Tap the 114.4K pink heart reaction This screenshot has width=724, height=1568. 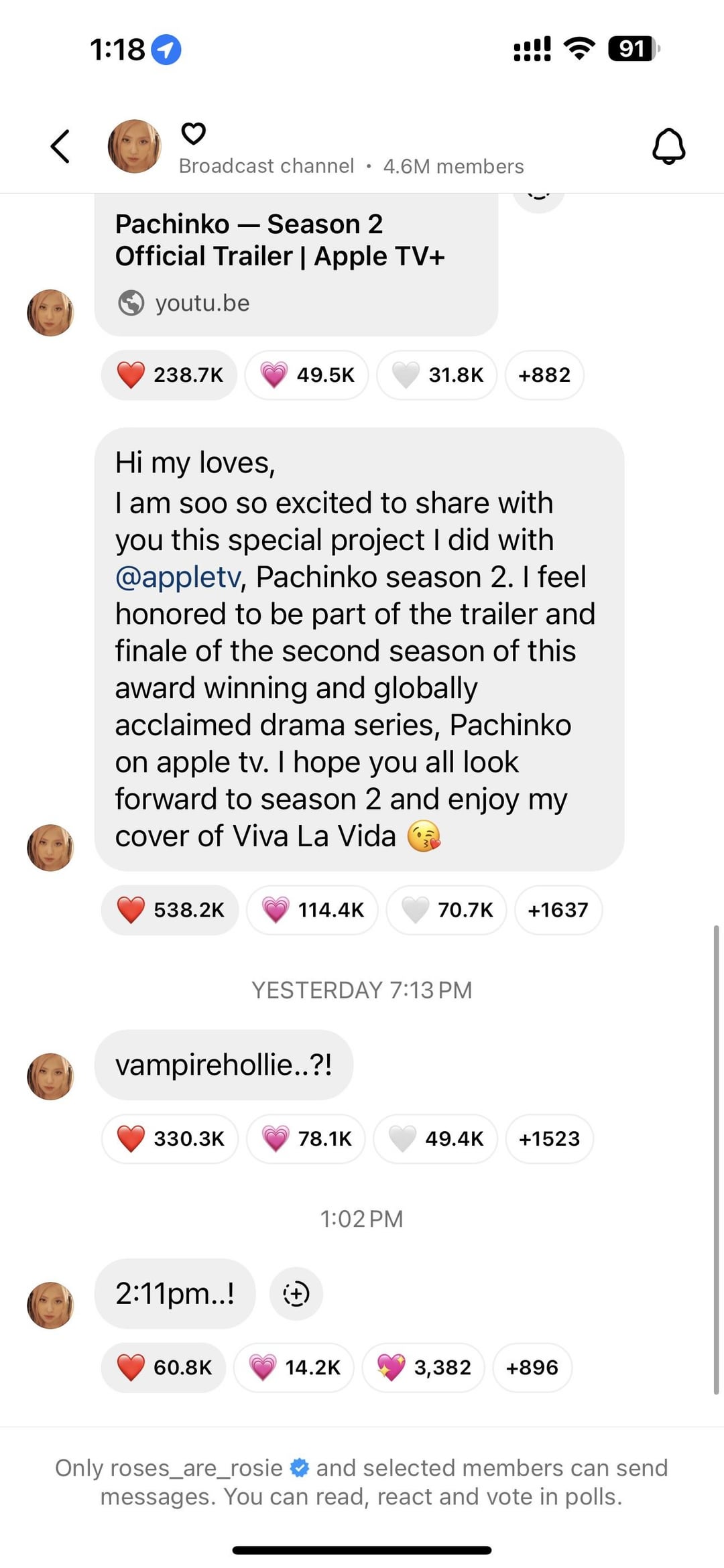pyautogui.click(x=312, y=910)
